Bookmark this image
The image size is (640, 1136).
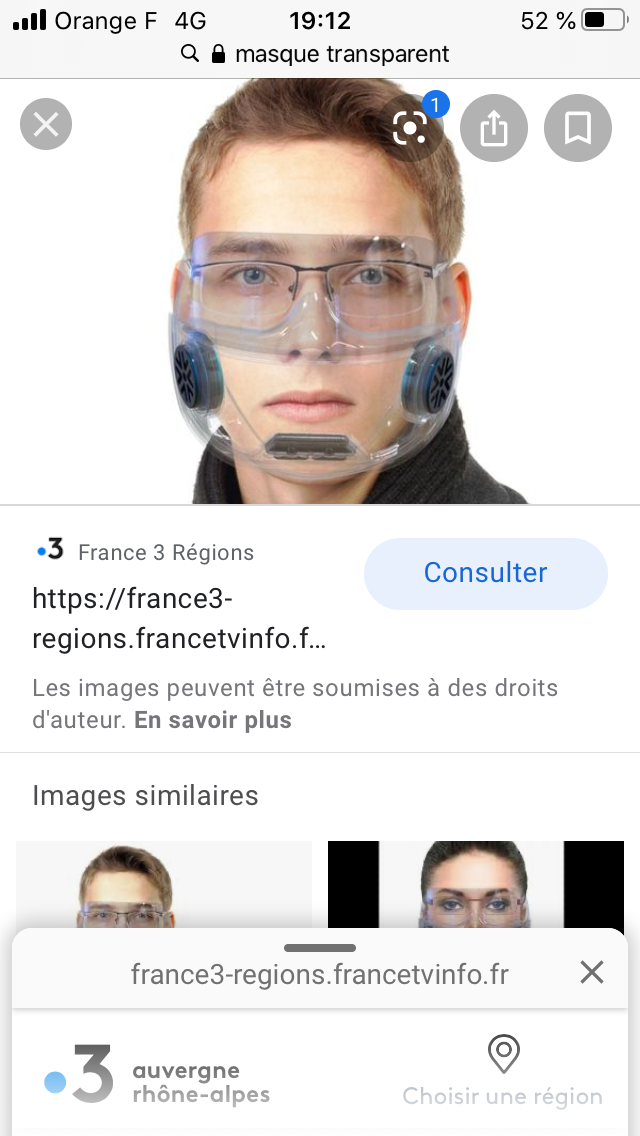577,128
